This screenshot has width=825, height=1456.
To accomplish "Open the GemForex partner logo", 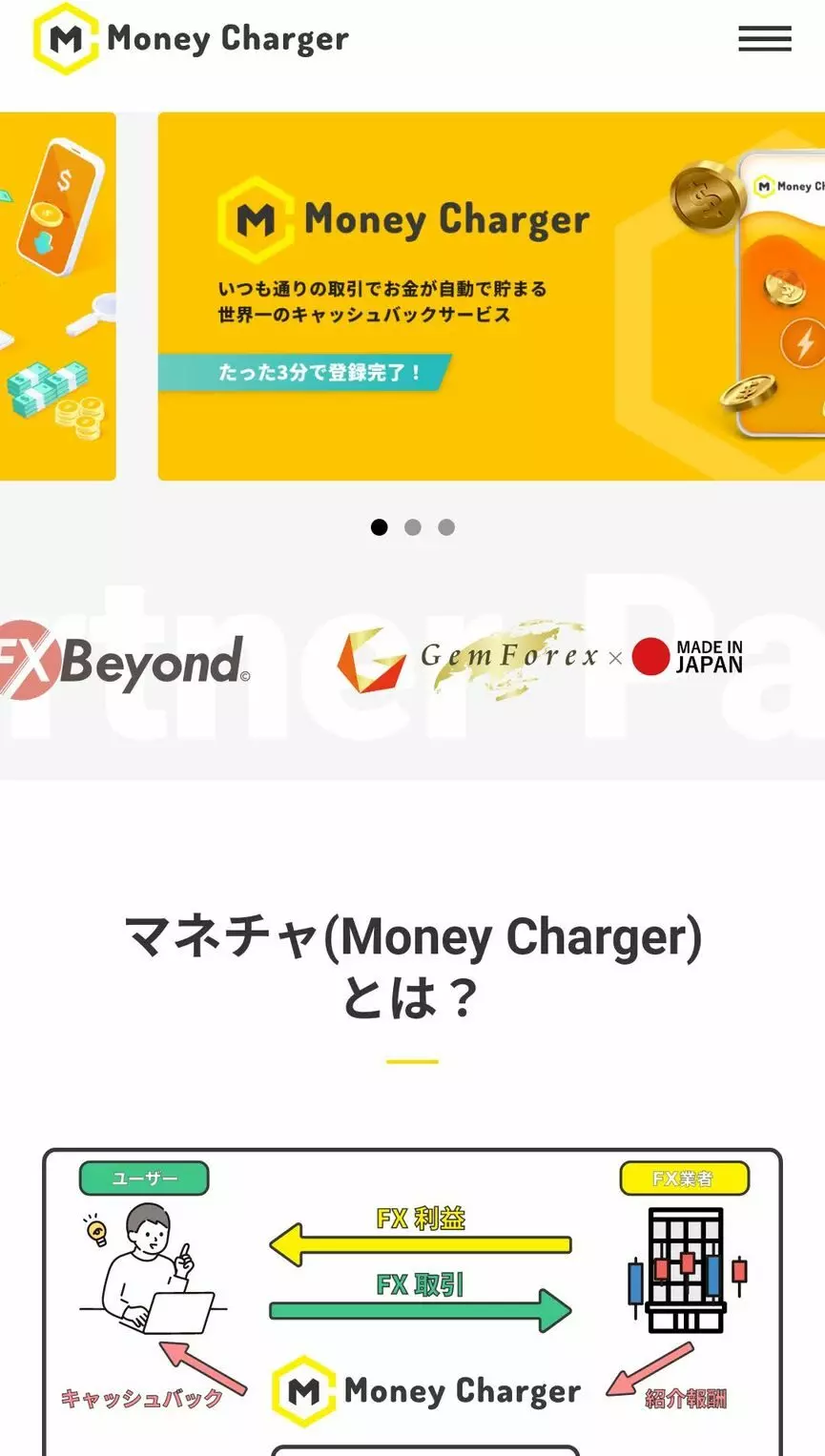I will click(540, 659).
